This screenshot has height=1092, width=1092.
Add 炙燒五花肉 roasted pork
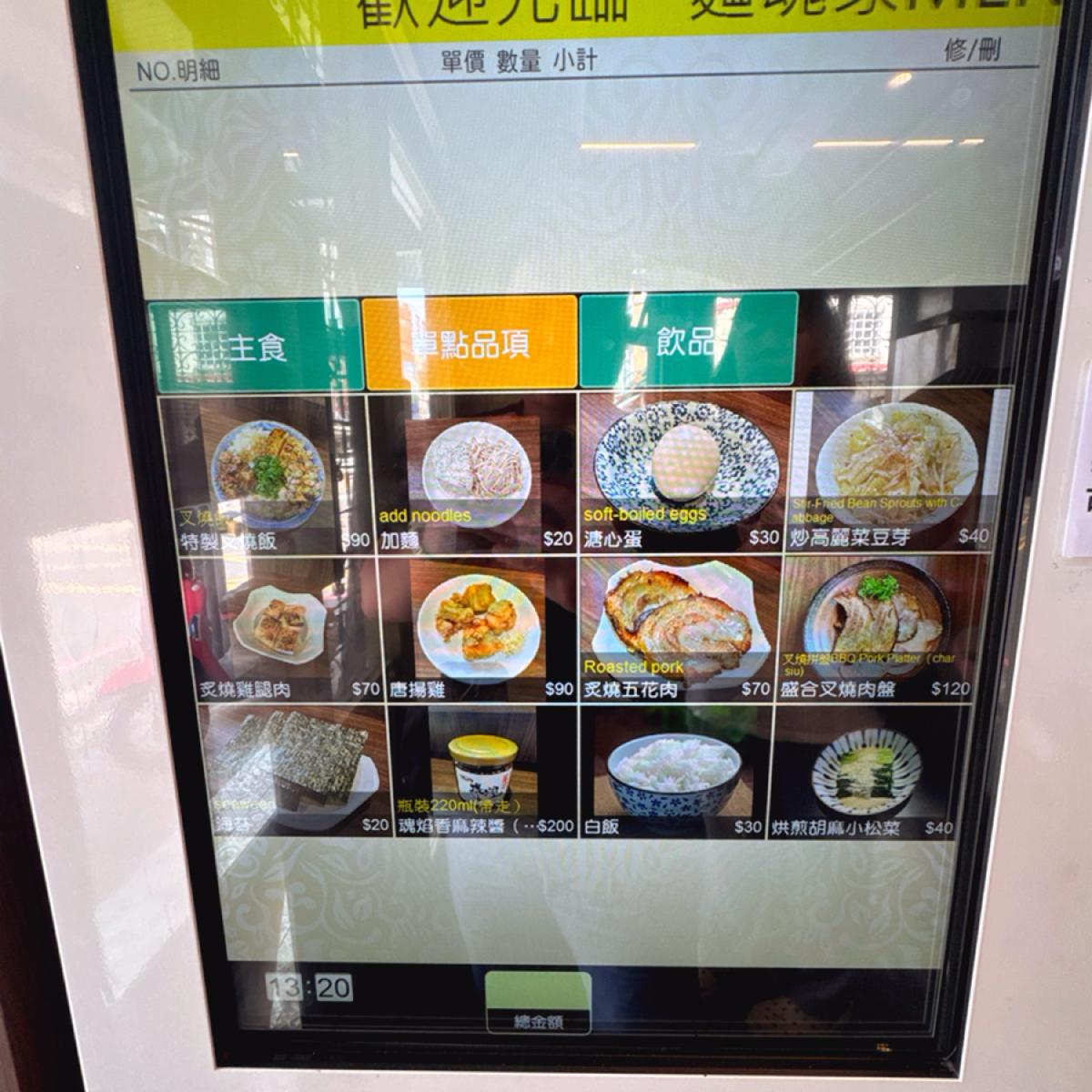(x=680, y=628)
